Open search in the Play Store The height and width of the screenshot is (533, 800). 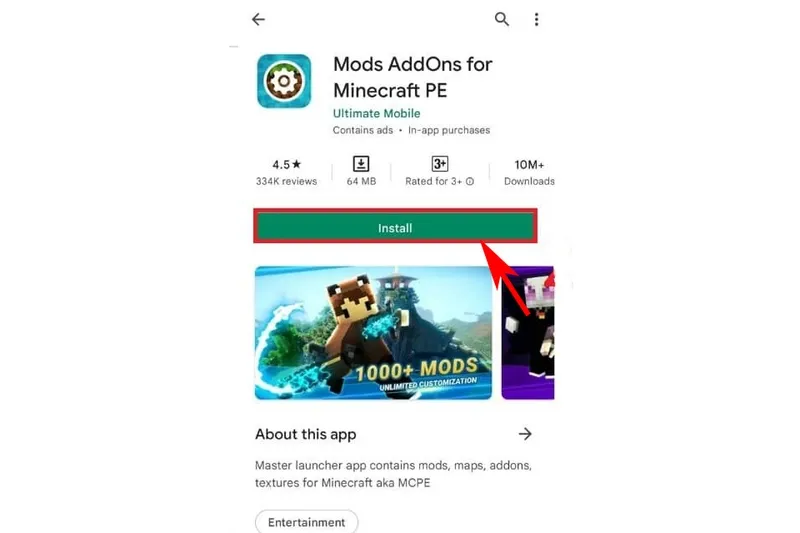tap(502, 19)
